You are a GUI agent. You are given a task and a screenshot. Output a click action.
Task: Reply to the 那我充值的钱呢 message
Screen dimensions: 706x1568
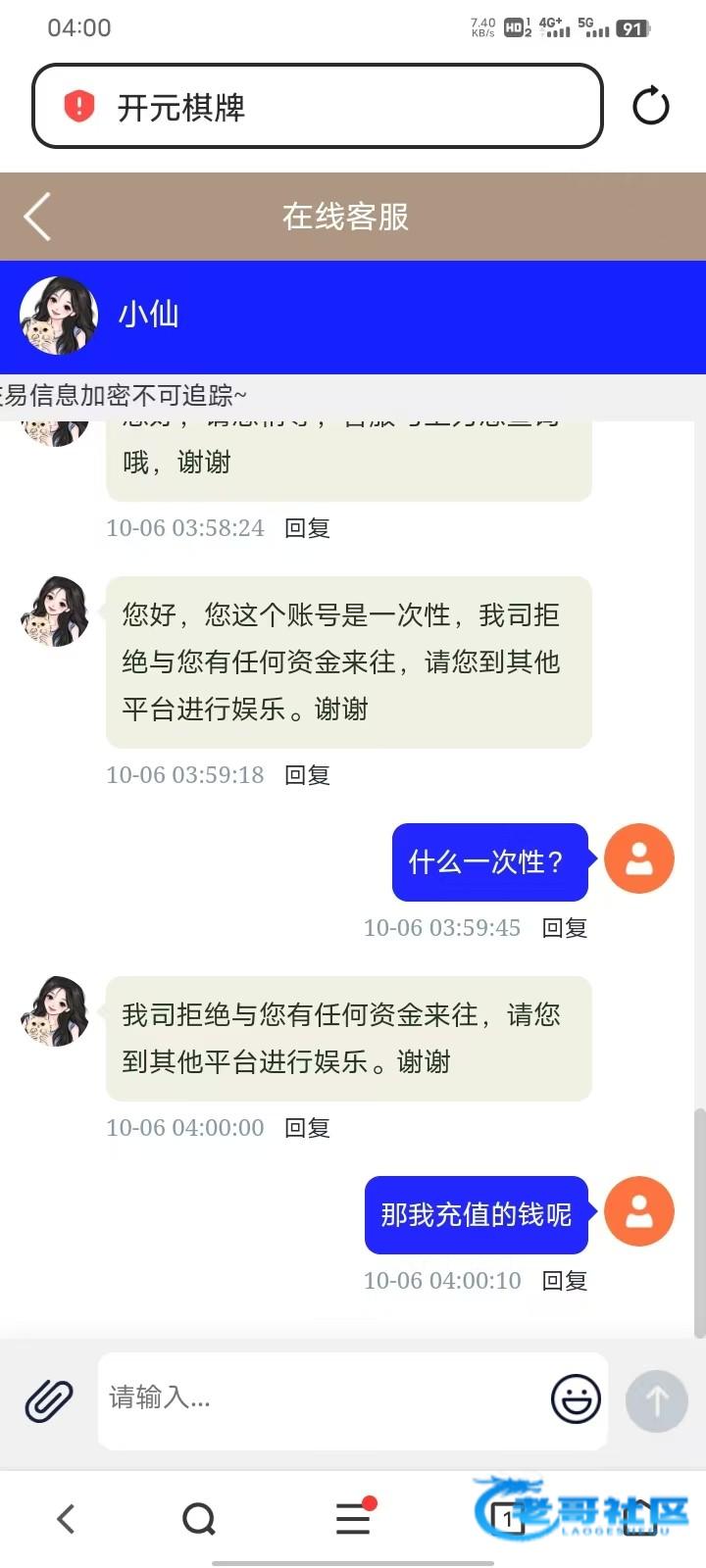[x=565, y=1281]
